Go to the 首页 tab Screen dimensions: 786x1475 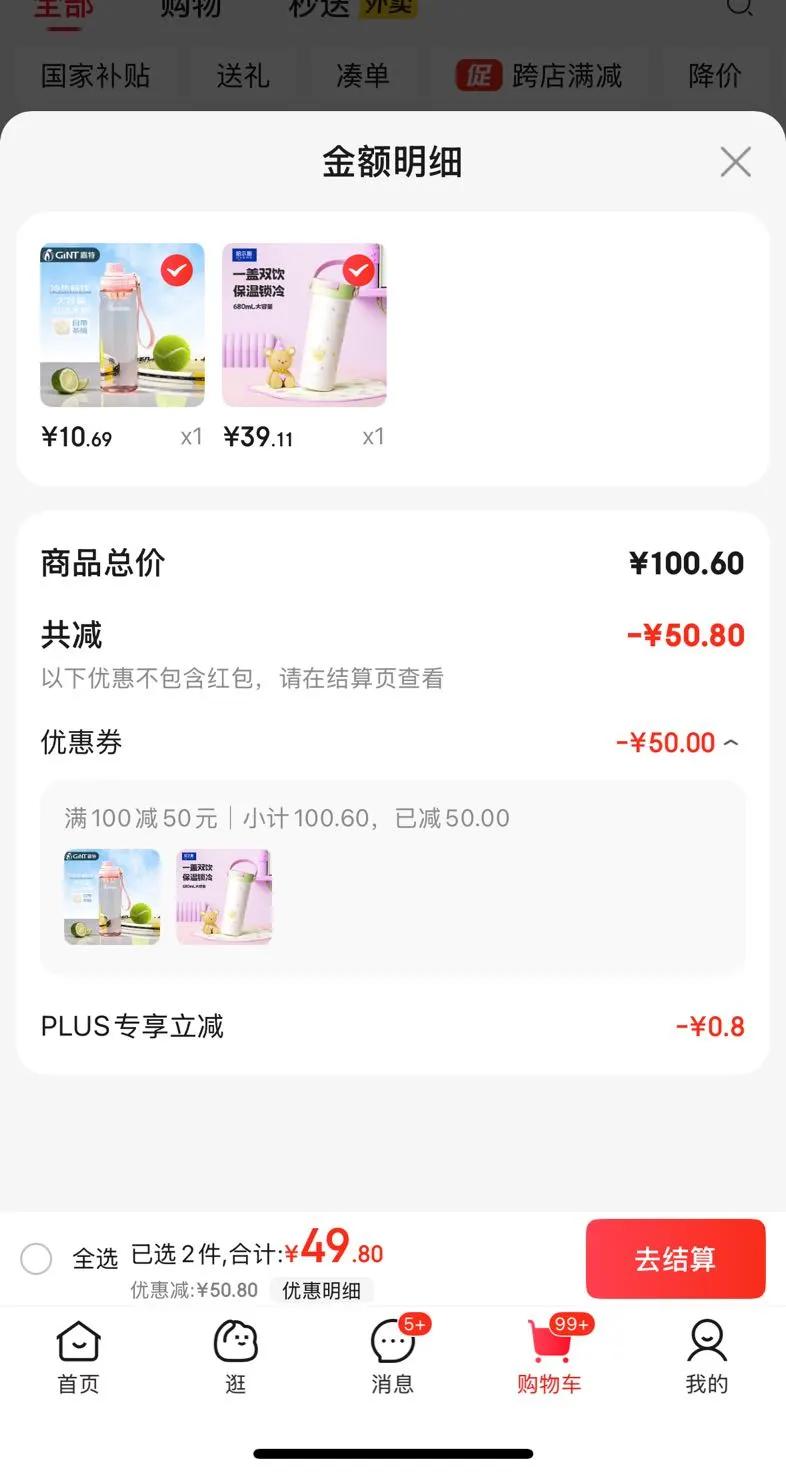[78, 1358]
